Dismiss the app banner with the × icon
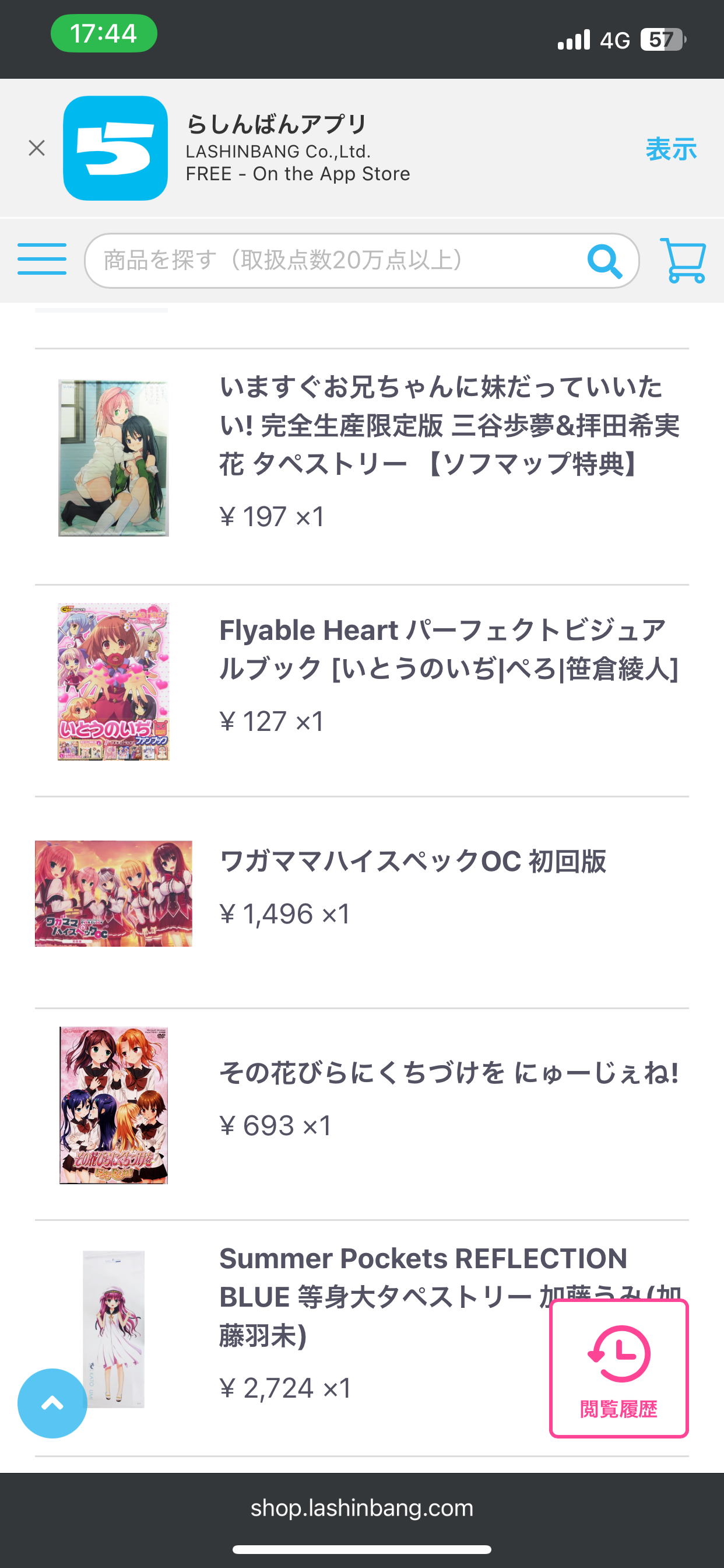The height and width of the screenshot is (1568, 724). (x=36, y=148)
